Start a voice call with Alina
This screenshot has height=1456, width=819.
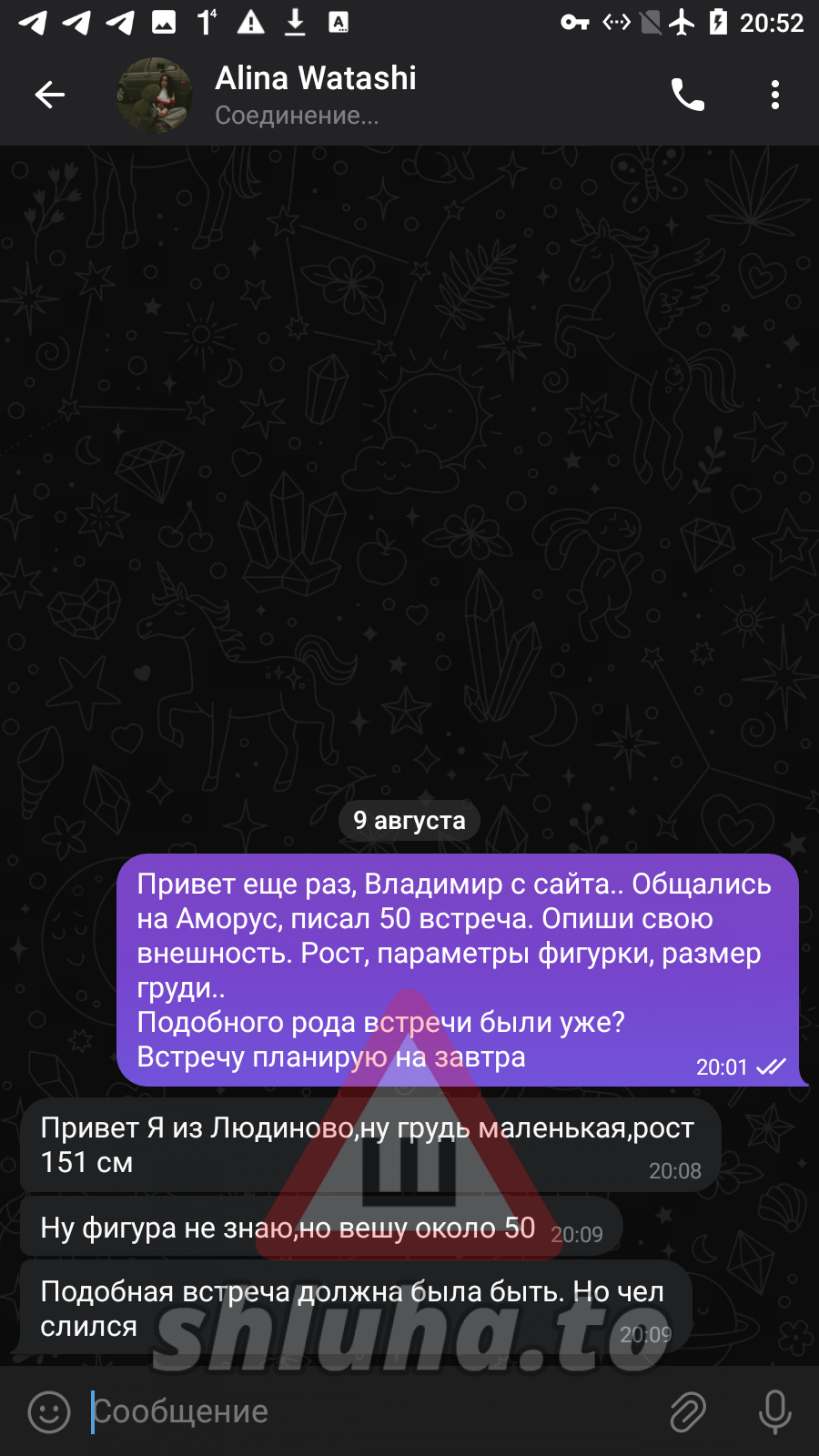tap(687, 95)
